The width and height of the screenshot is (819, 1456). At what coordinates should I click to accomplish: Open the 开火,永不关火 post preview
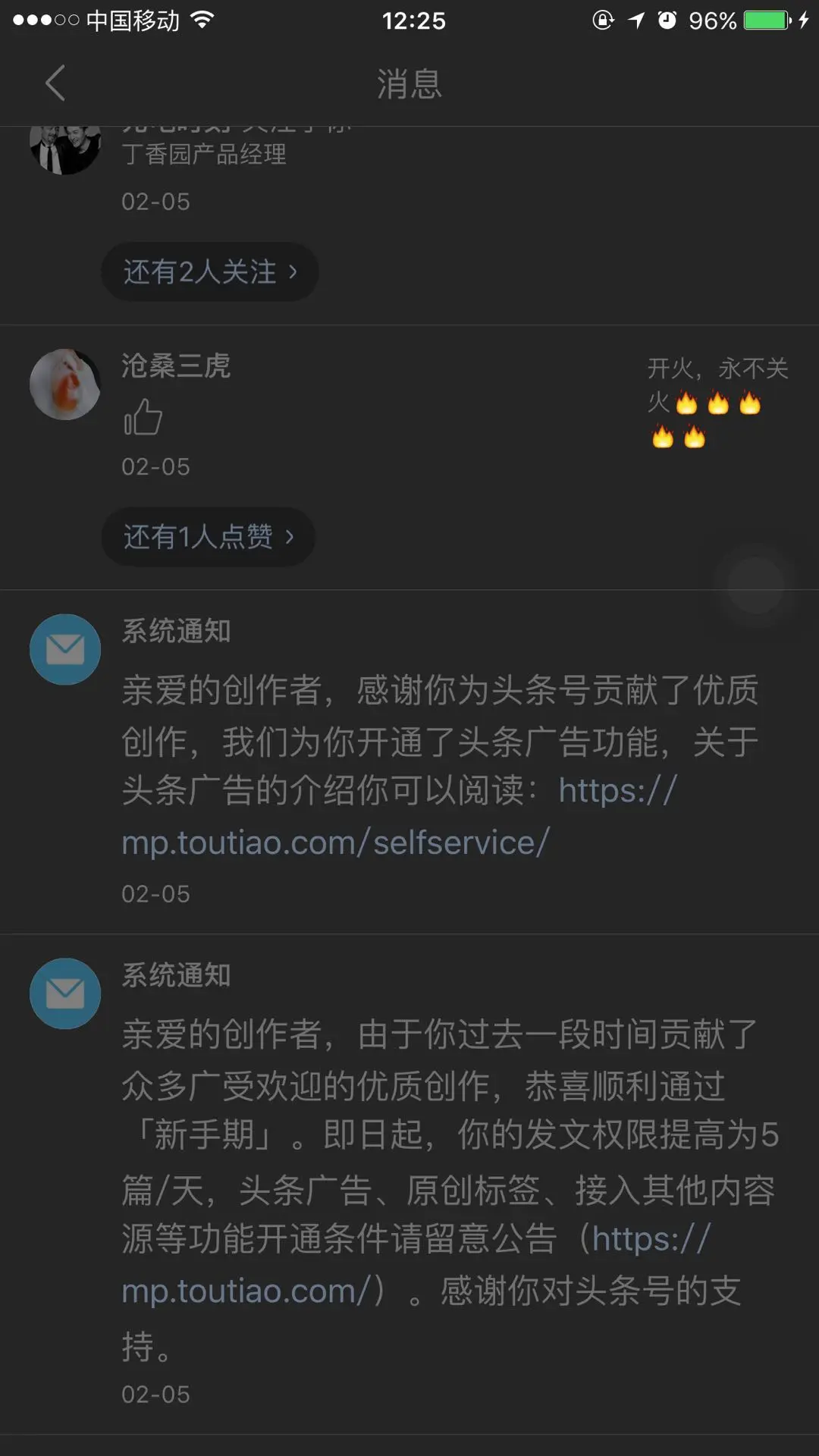tap(717, 402)
